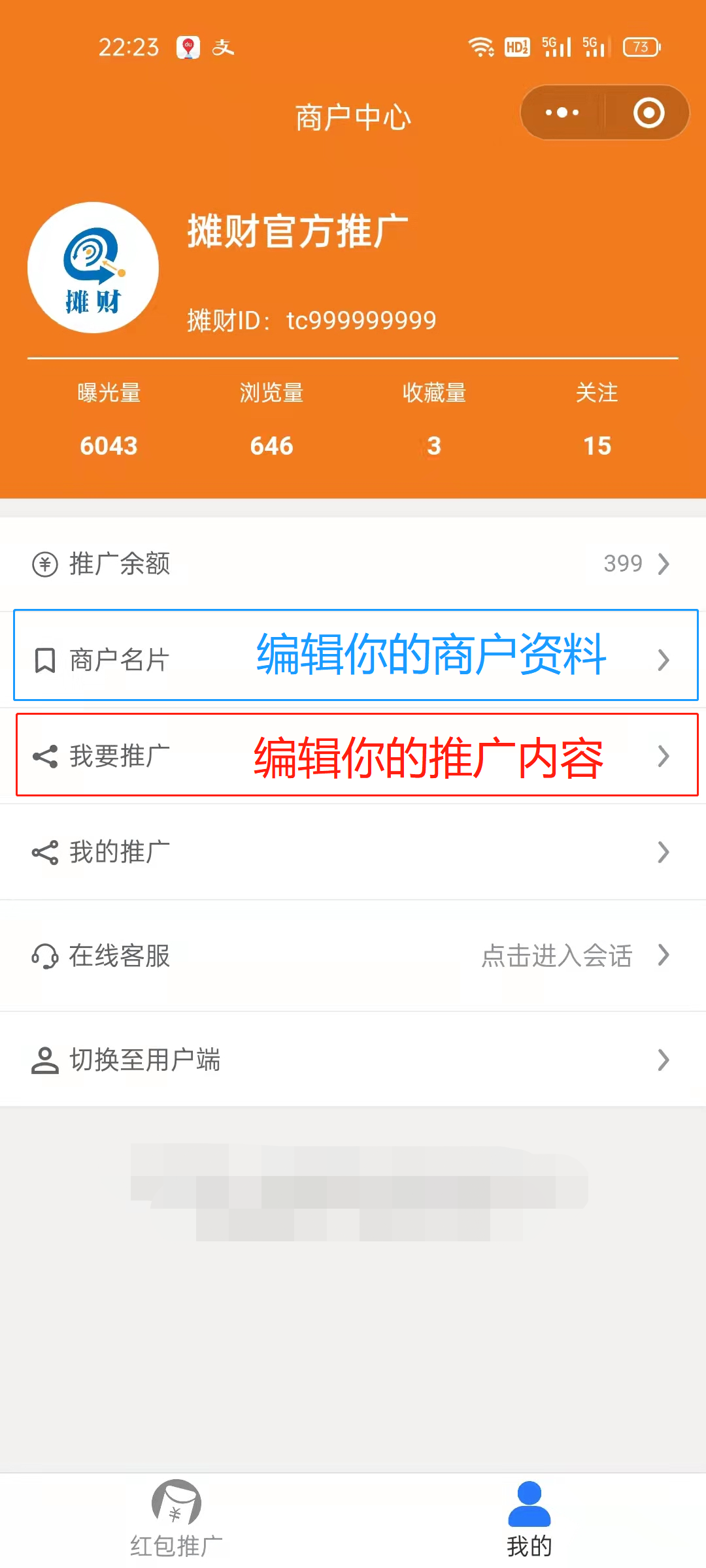Open 商户名片 to edit merchant profile
The height and width of the screenshot is (1568, 706).
click(x=353, y=659)
